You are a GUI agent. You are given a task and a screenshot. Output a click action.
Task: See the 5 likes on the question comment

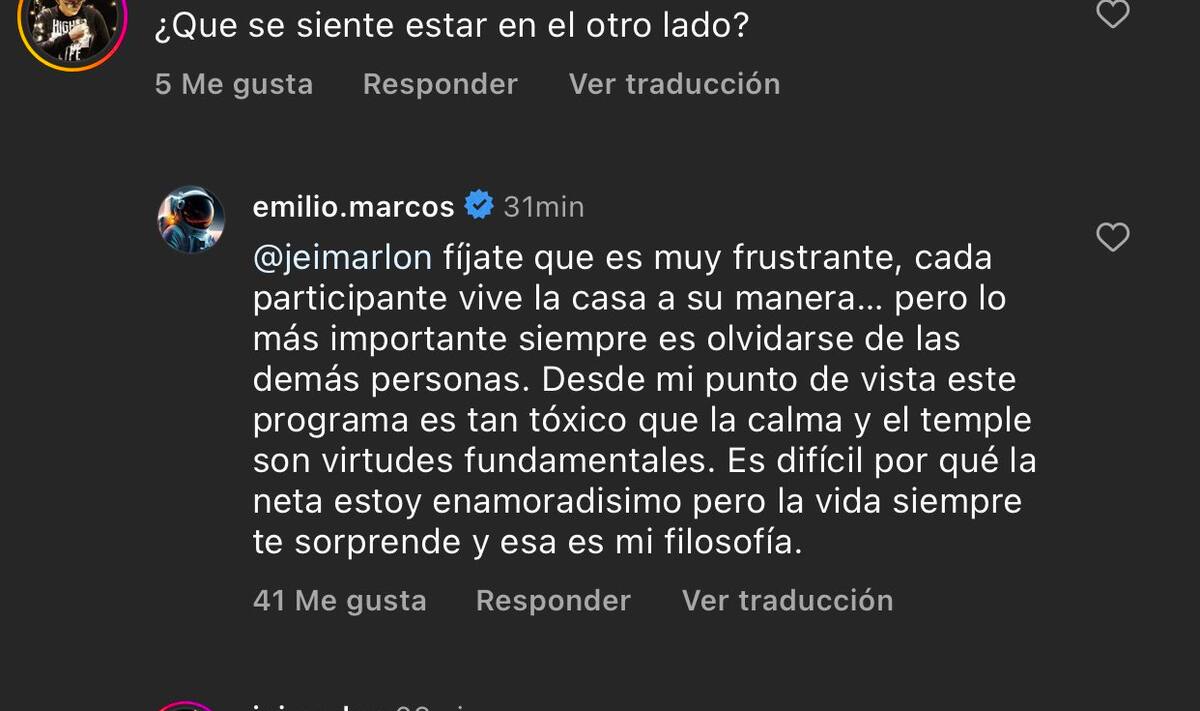[234, 84]
